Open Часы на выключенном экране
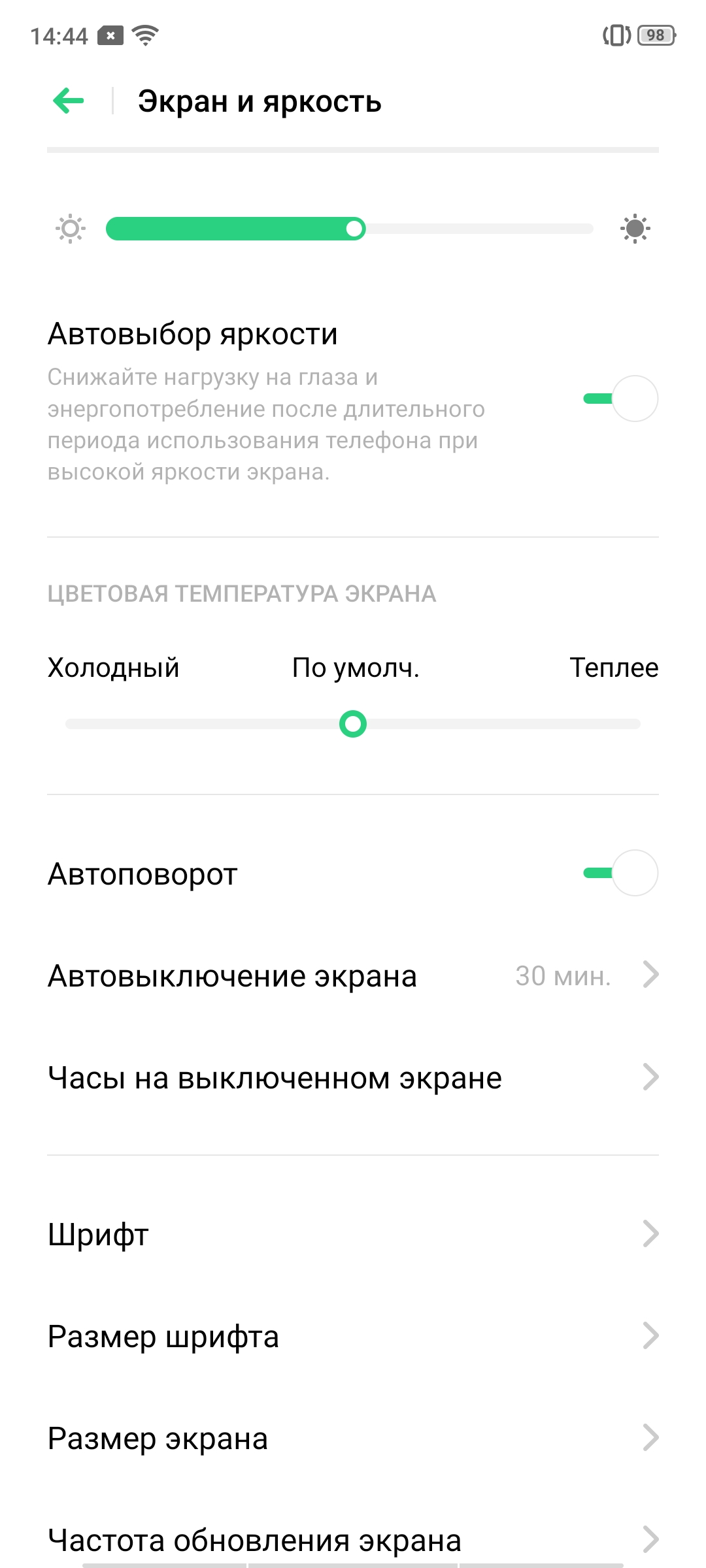The image size is (706, 1568). (353, 1077)
